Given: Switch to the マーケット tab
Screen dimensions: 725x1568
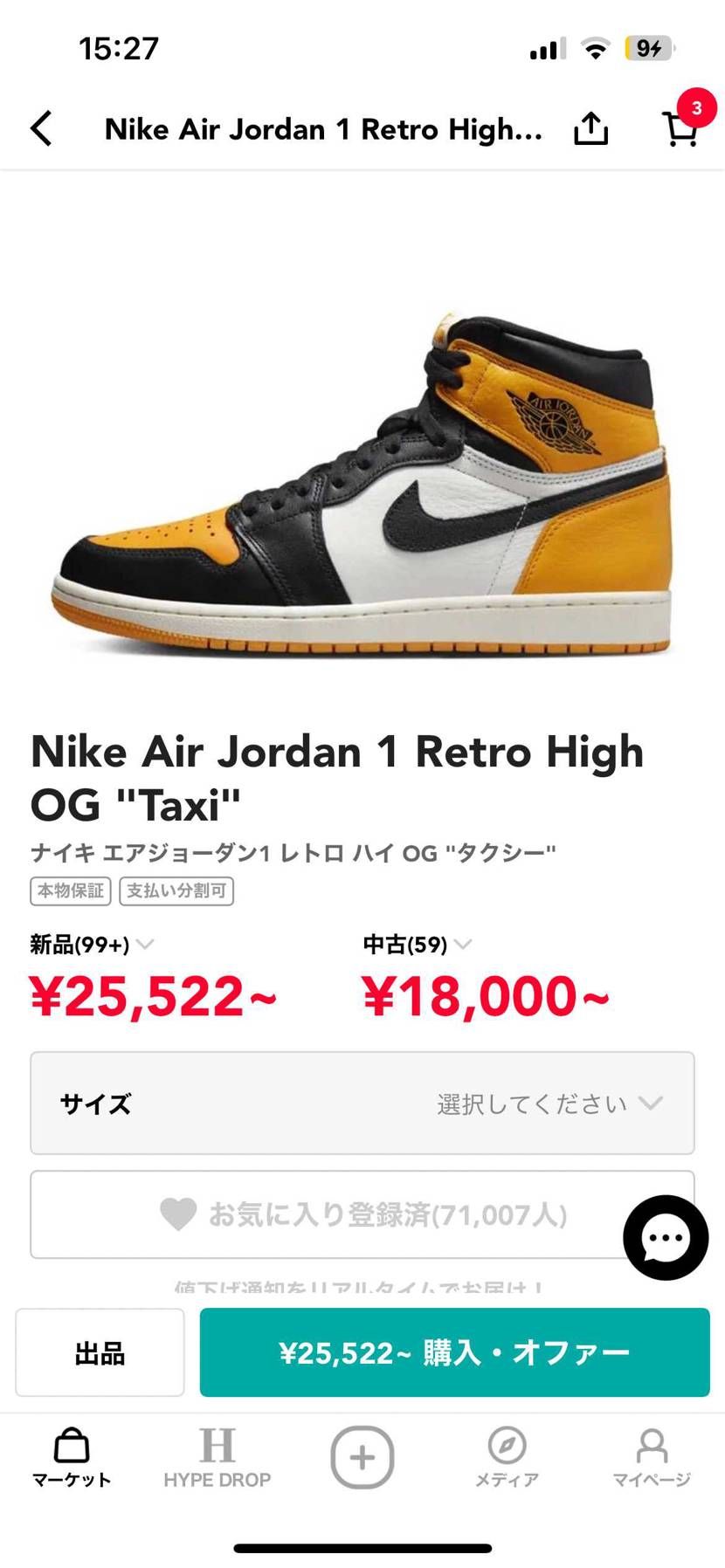Looking at the screenshot, I should tap(72, 1457).
